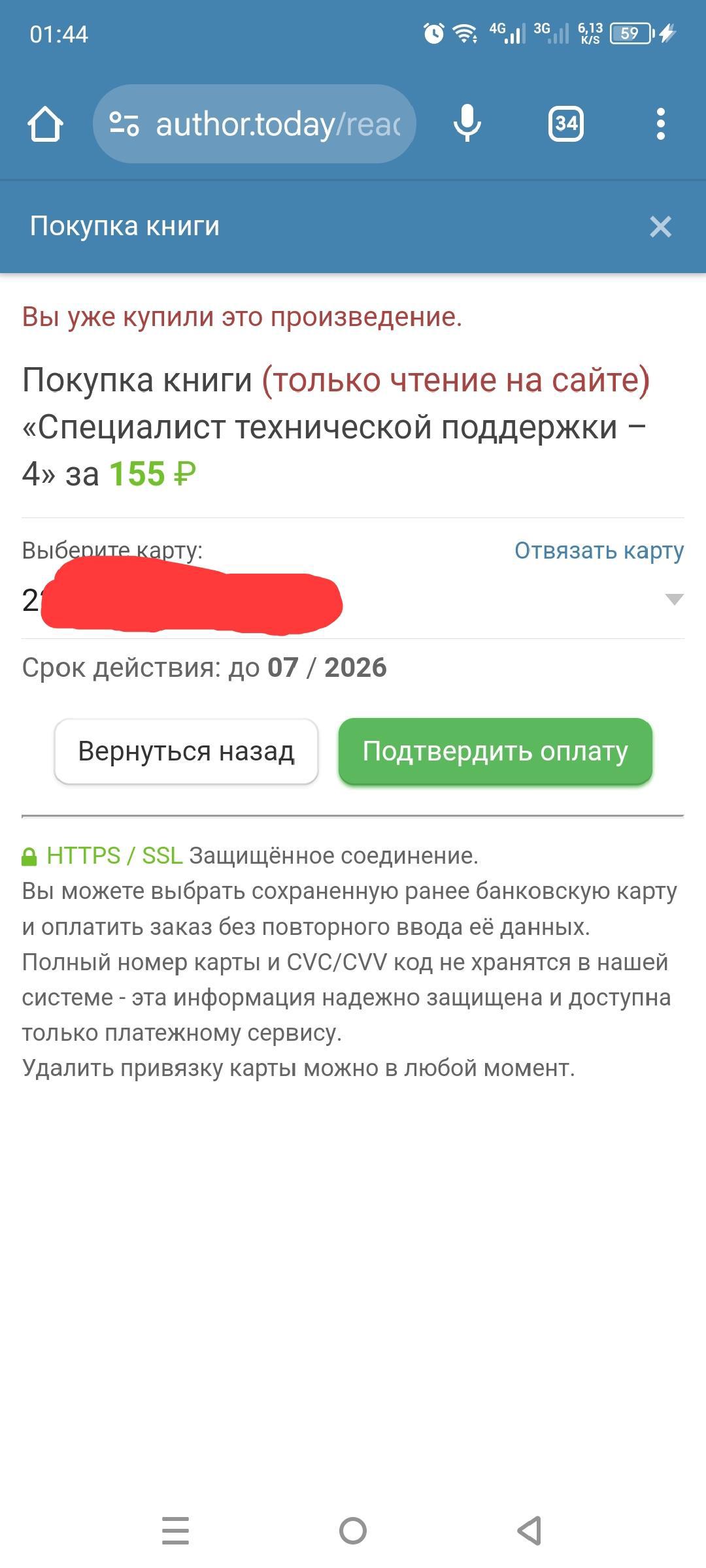Viewport: 706px width, 1568px height.
Task: Open recent apps from the navigation bar
Action: [x=176, y=1531]
